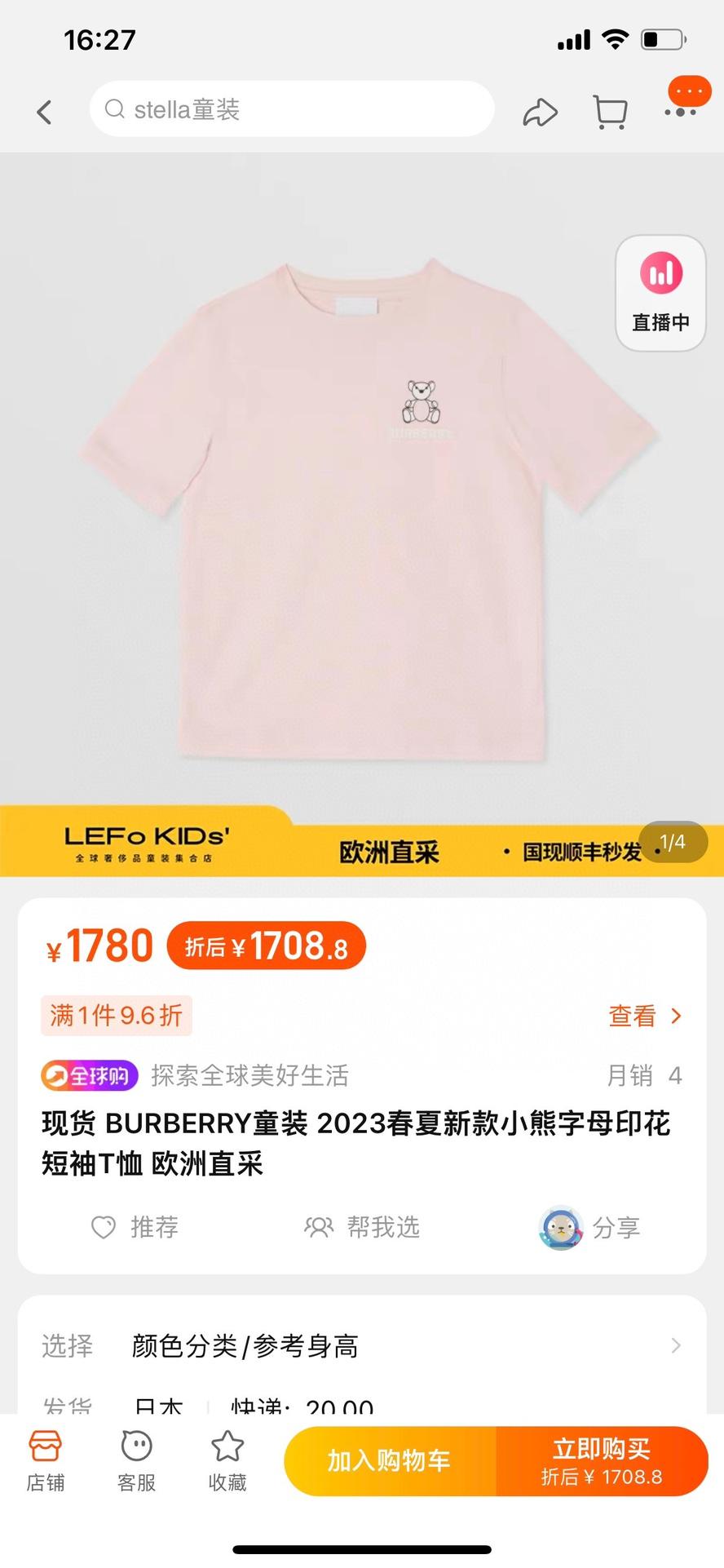Open the shopping cart
724x1568 pixels.
[610, 113]
